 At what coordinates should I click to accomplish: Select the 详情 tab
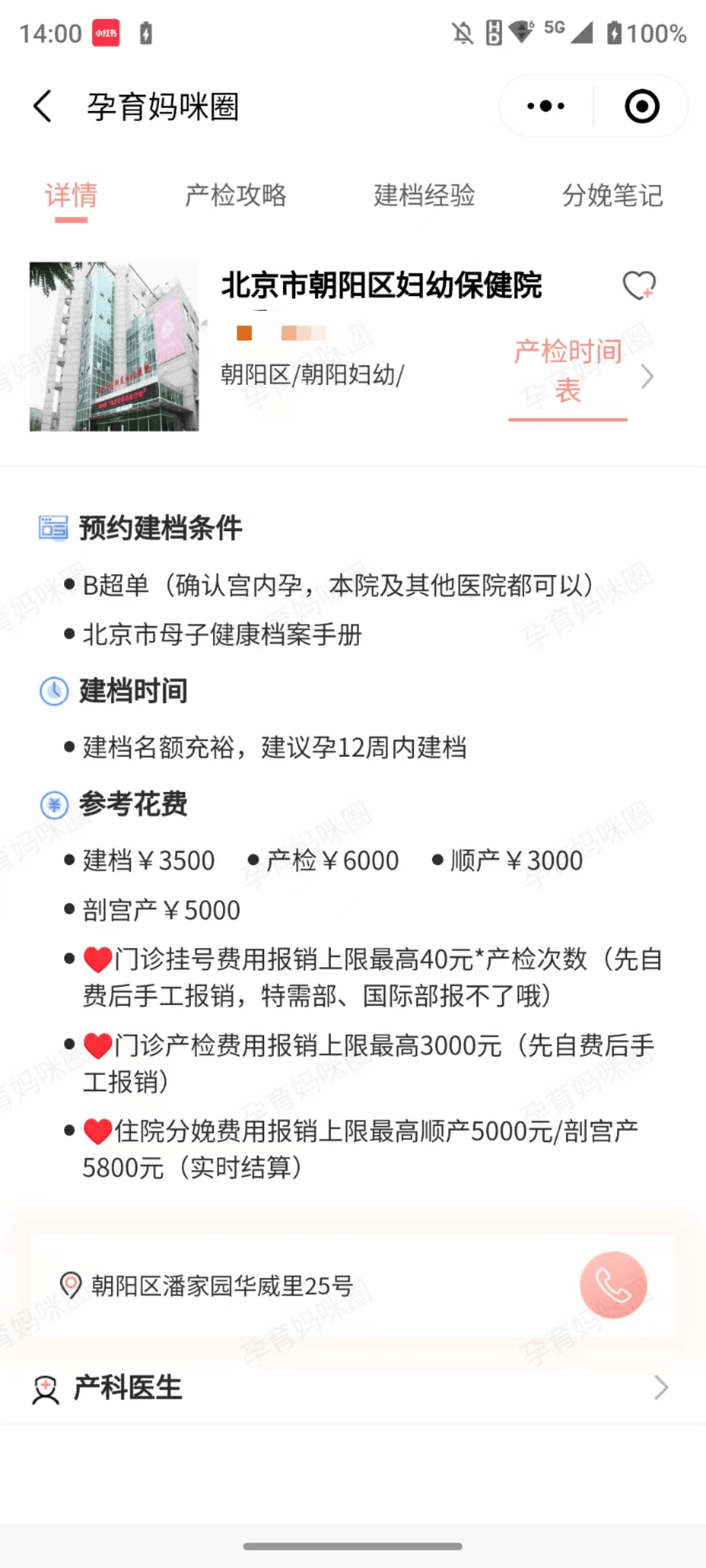(x=71, y=195)
